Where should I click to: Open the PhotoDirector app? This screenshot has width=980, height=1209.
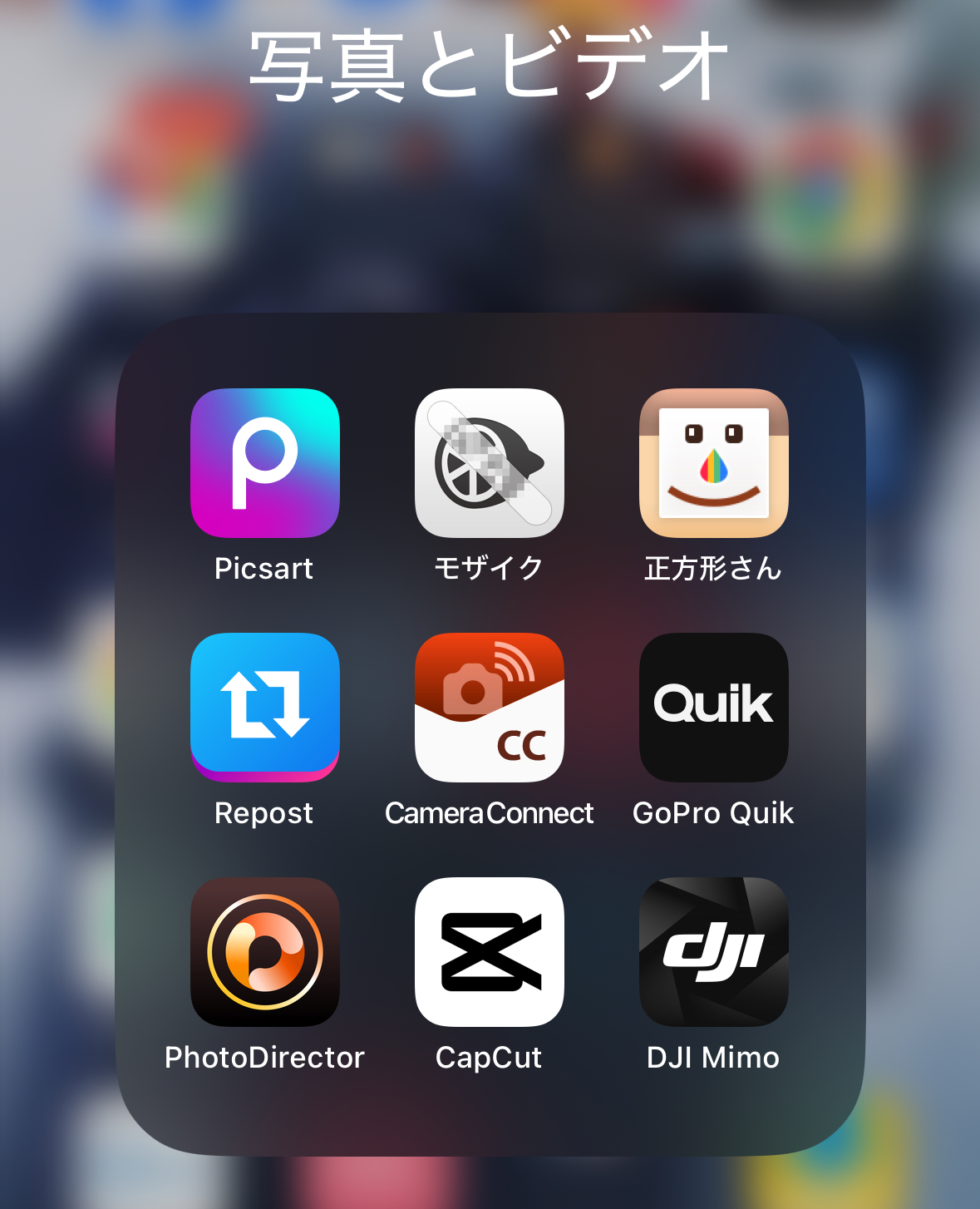point(264,952)
